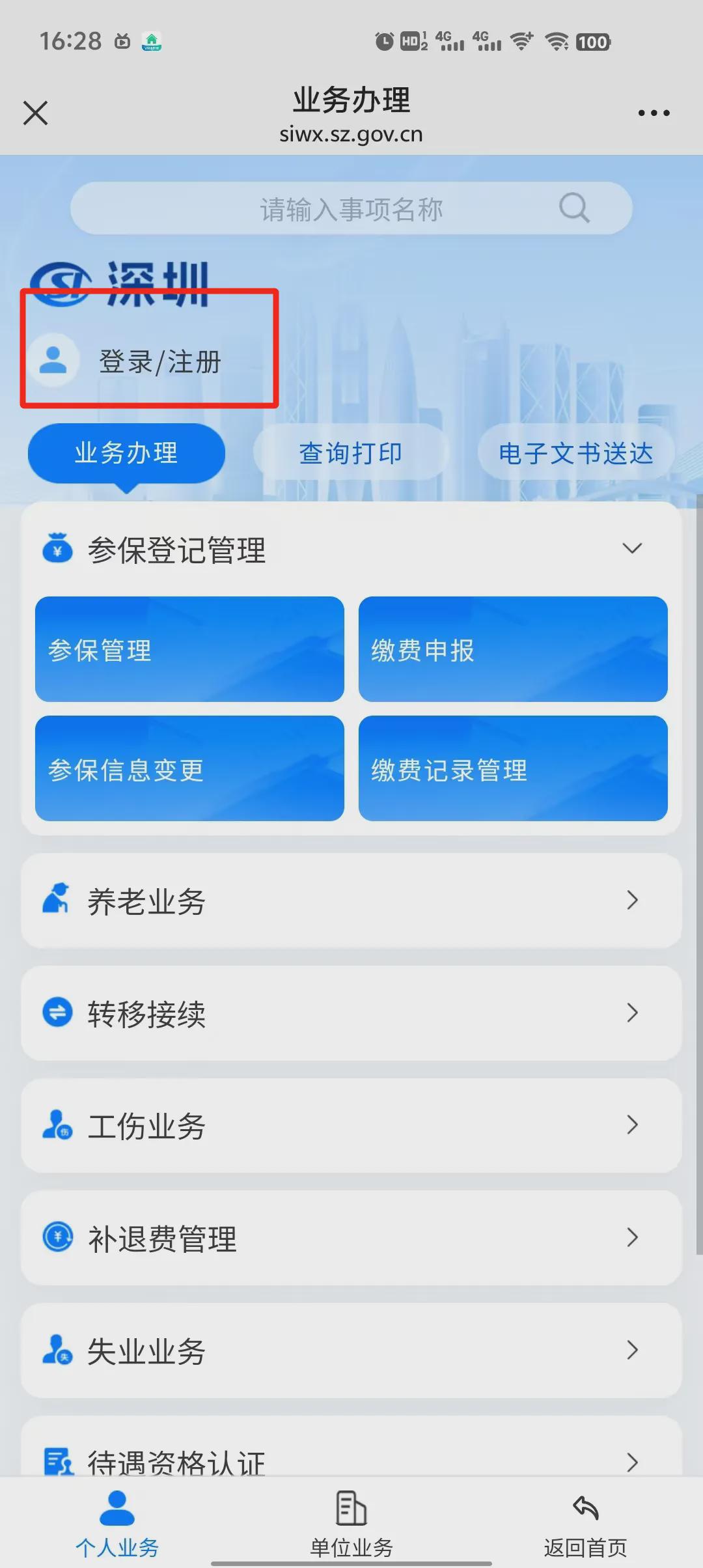Screen dimensions: 703x1568
Task: Select the 养老业务 pension worker icon
Action: (57, 901)
